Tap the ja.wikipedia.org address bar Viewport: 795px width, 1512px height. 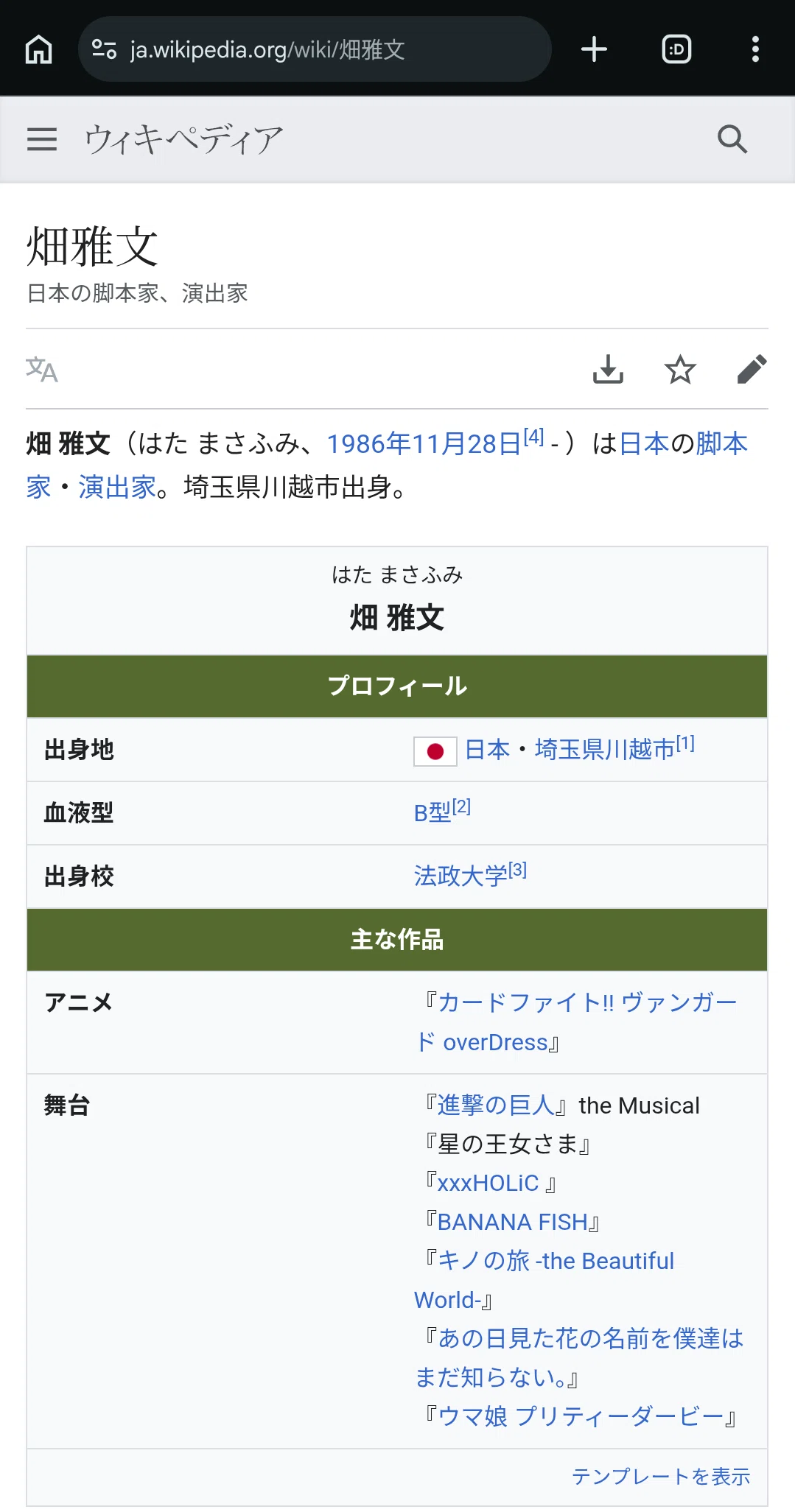click(315, 49)
